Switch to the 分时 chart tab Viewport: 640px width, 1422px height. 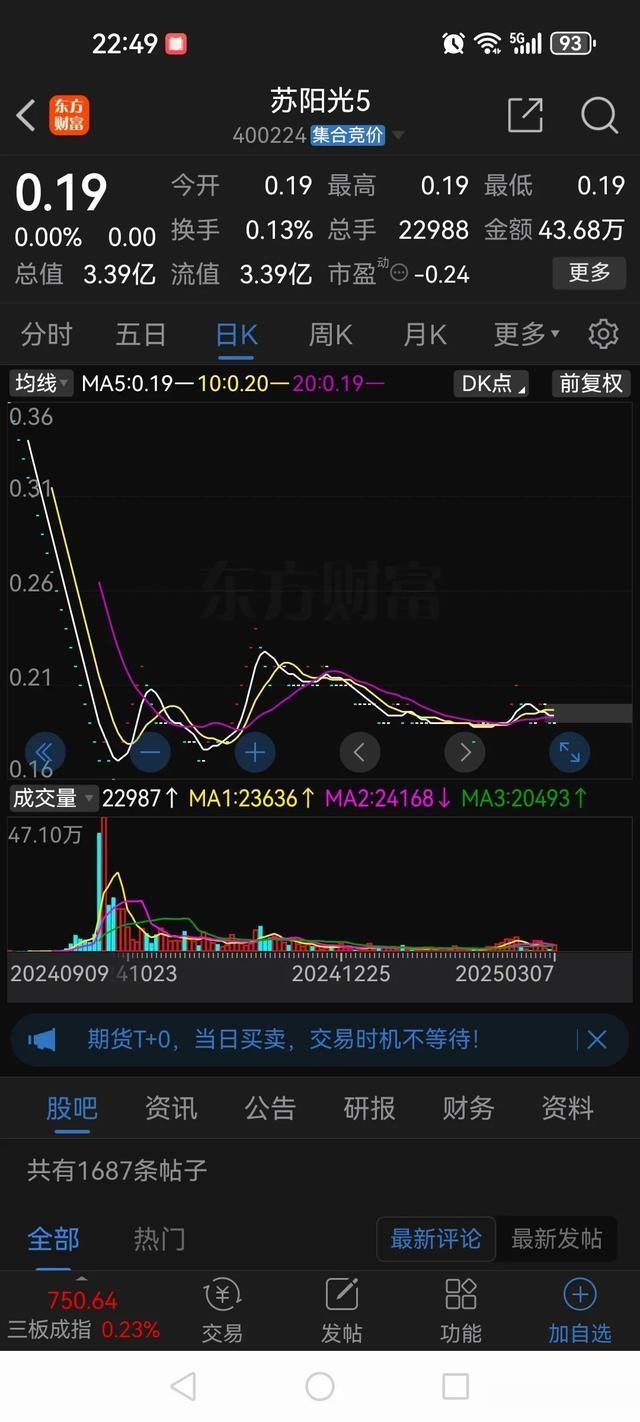click(x=47, y=334)
